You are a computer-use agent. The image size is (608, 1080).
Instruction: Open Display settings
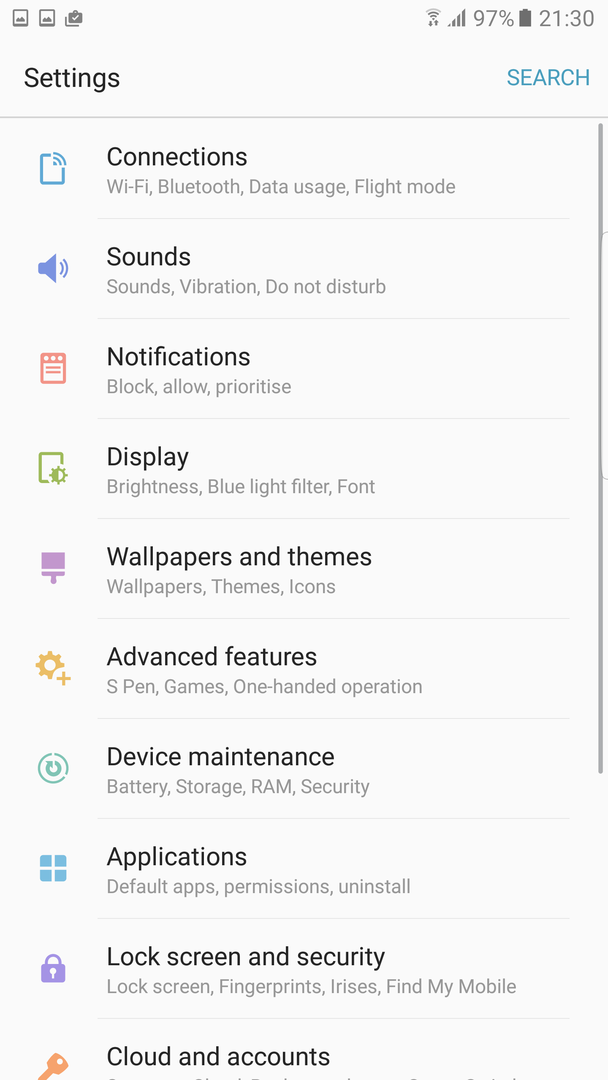pos(300,470)
